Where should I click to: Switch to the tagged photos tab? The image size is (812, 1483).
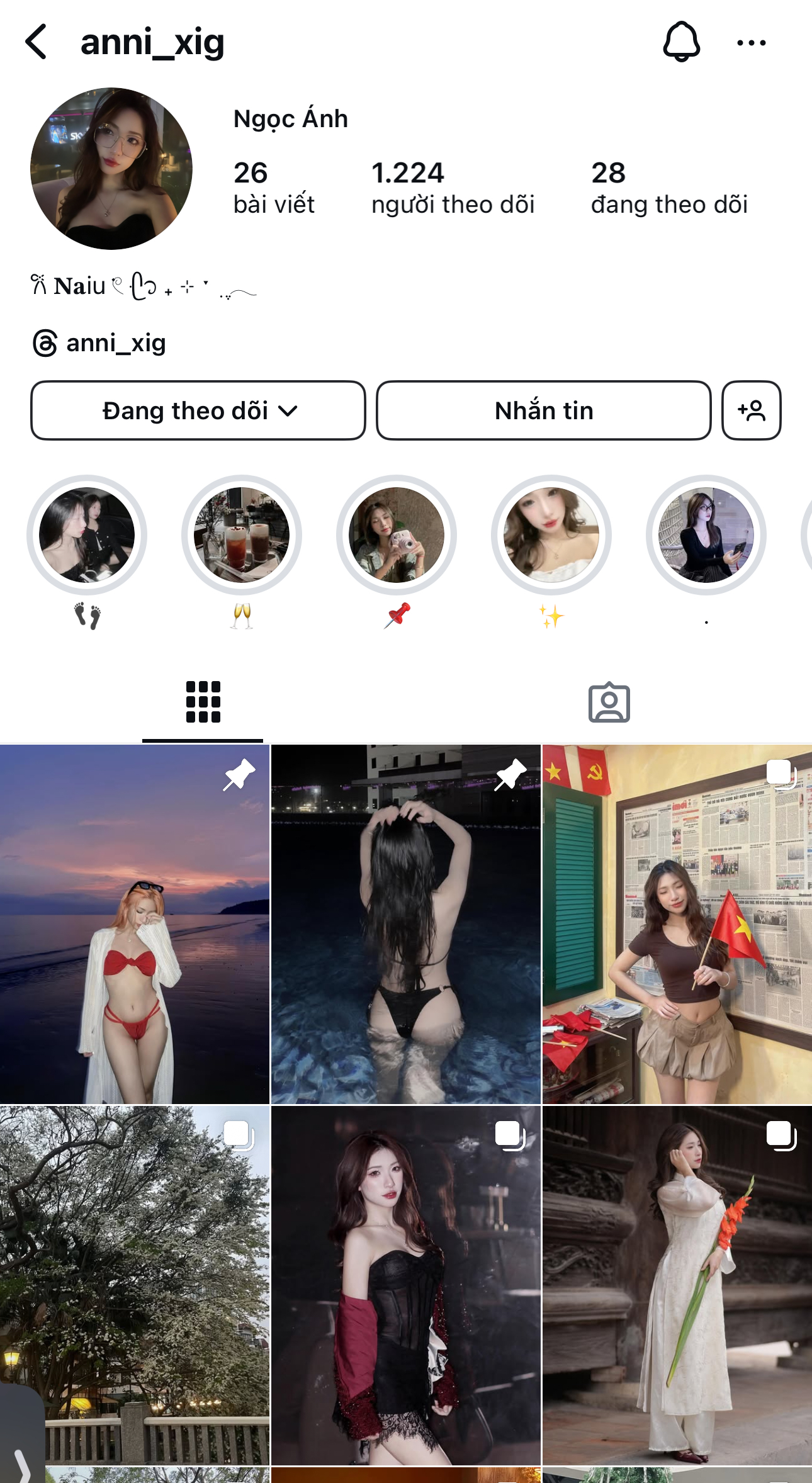coord(609,702)
